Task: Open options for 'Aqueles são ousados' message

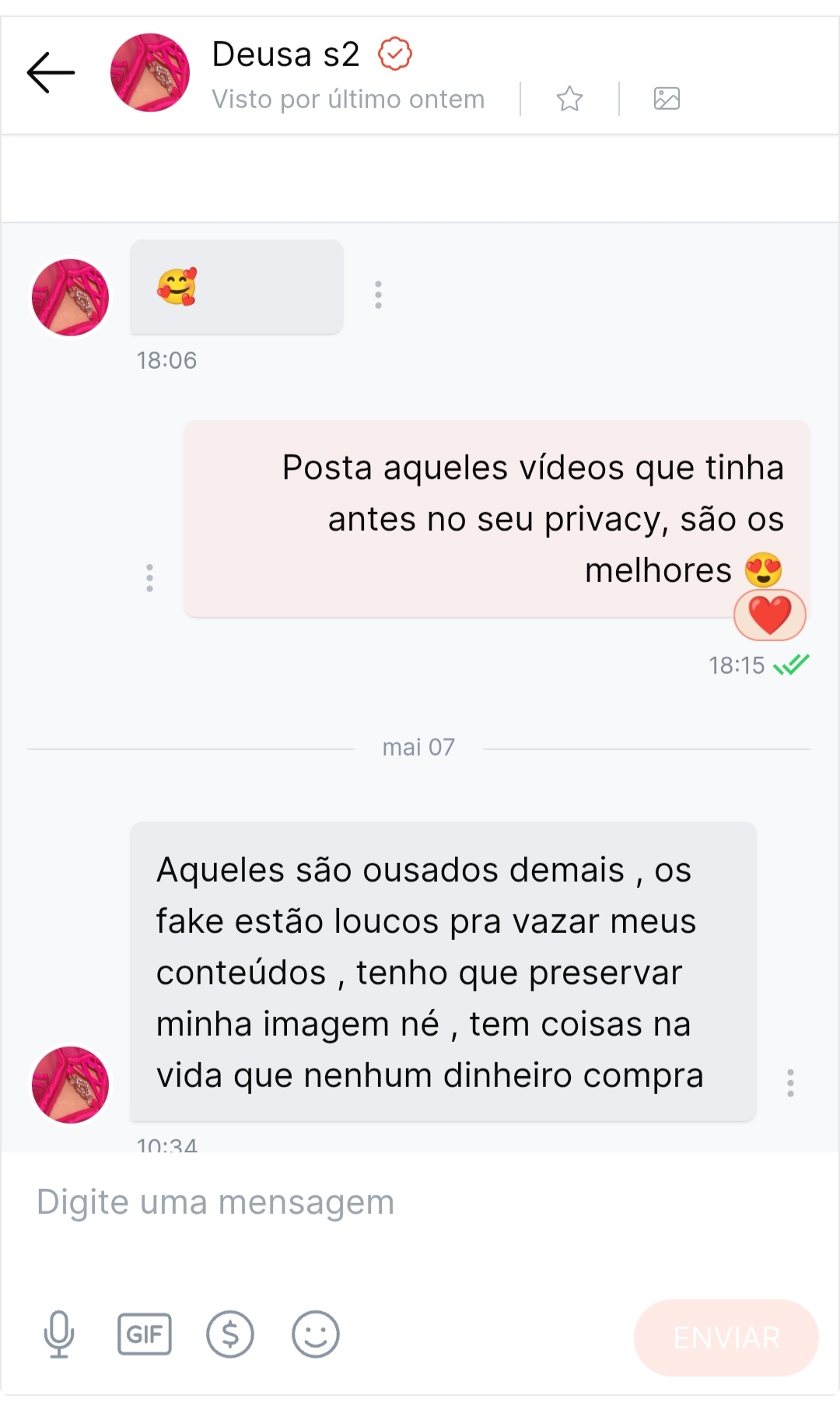Action: [790, 1082]
